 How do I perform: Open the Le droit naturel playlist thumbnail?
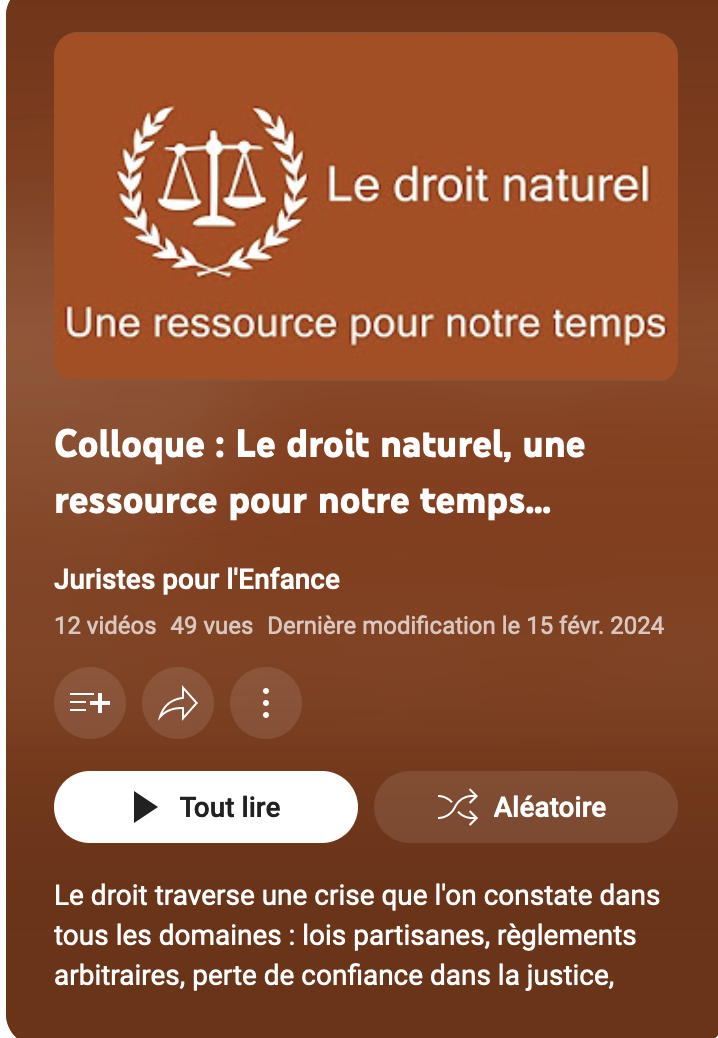click(x=366, y=206)
